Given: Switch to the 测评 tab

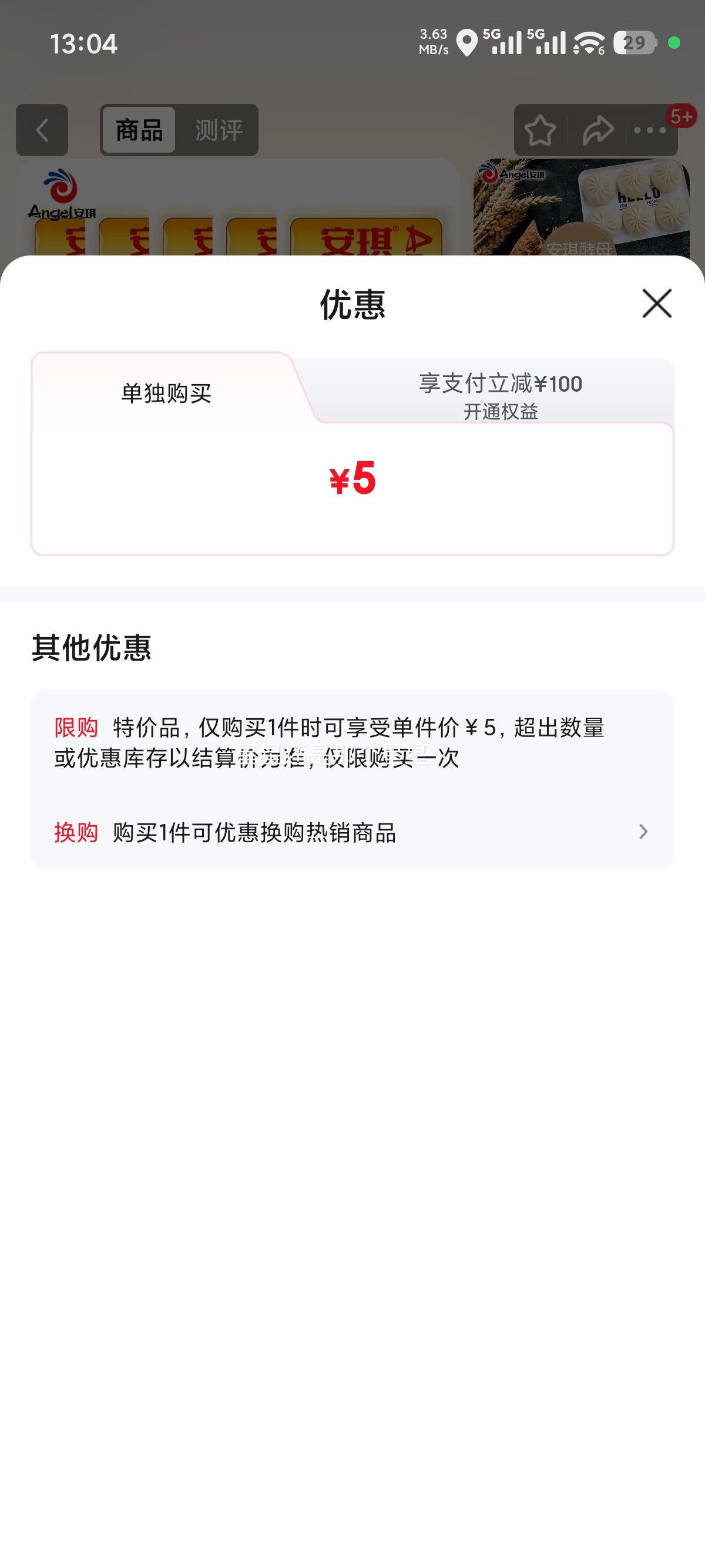Looking at the screenshot, I should (x=219, y=129).
